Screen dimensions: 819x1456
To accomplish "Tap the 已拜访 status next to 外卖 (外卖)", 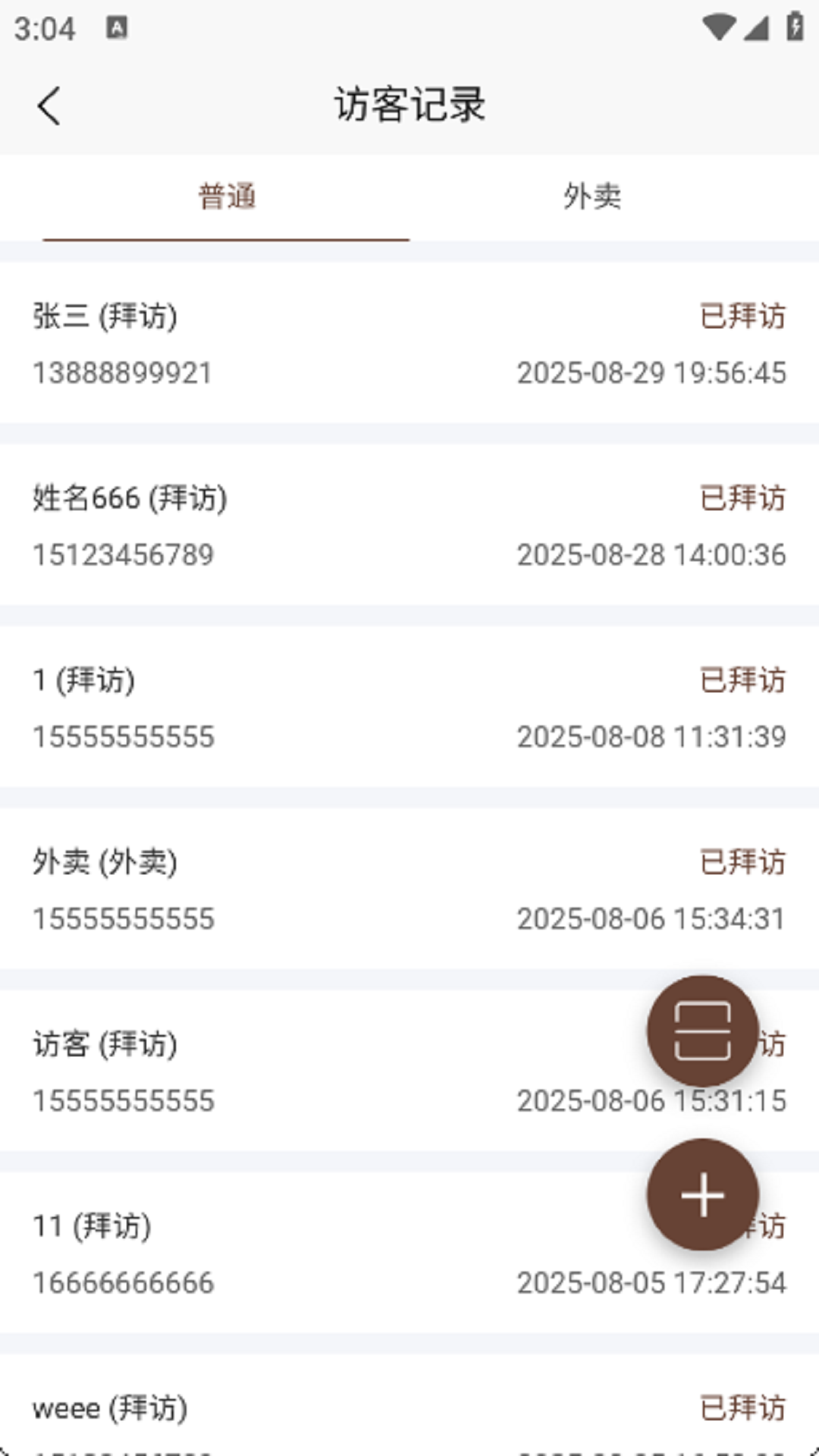I will coord(742,861).
